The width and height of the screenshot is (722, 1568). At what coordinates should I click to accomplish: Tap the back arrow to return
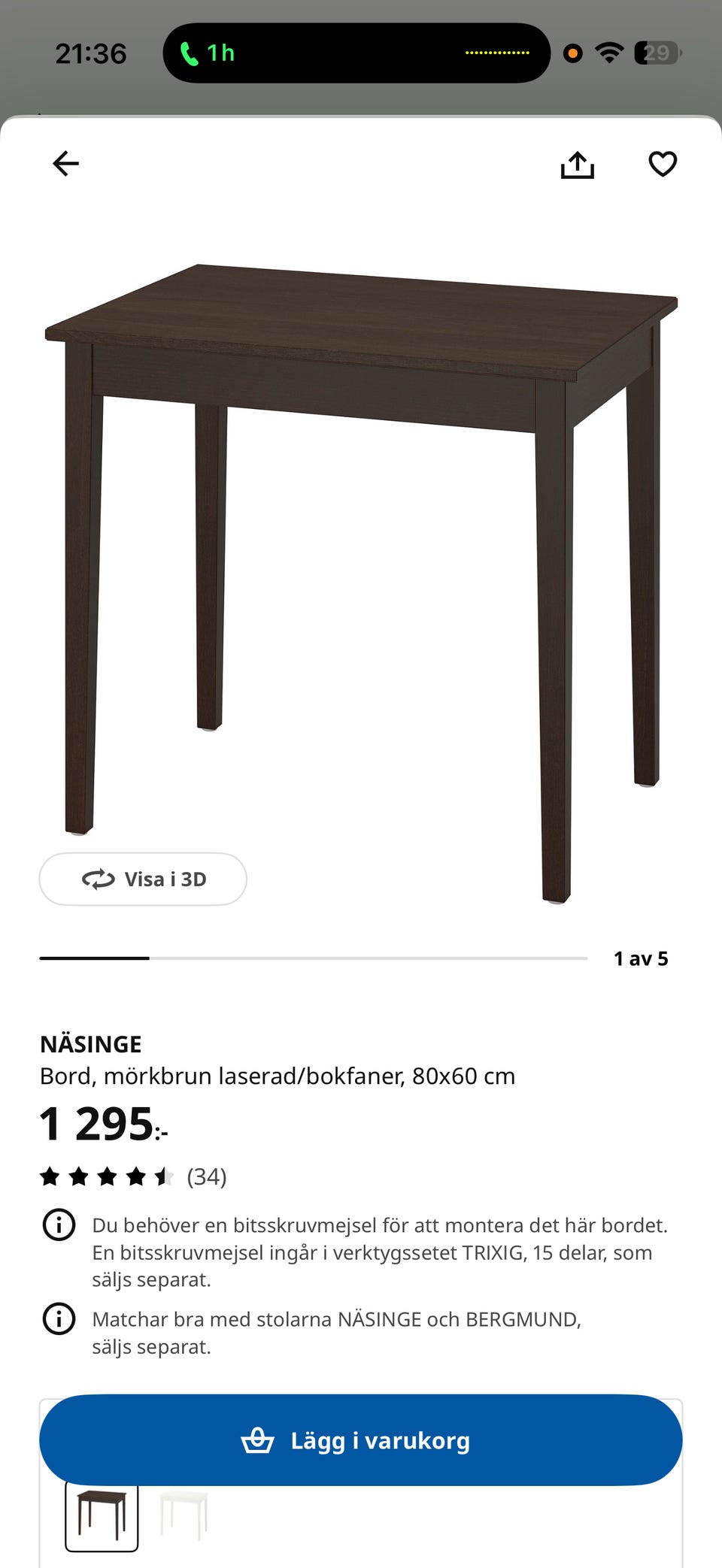tap(66, 162)
